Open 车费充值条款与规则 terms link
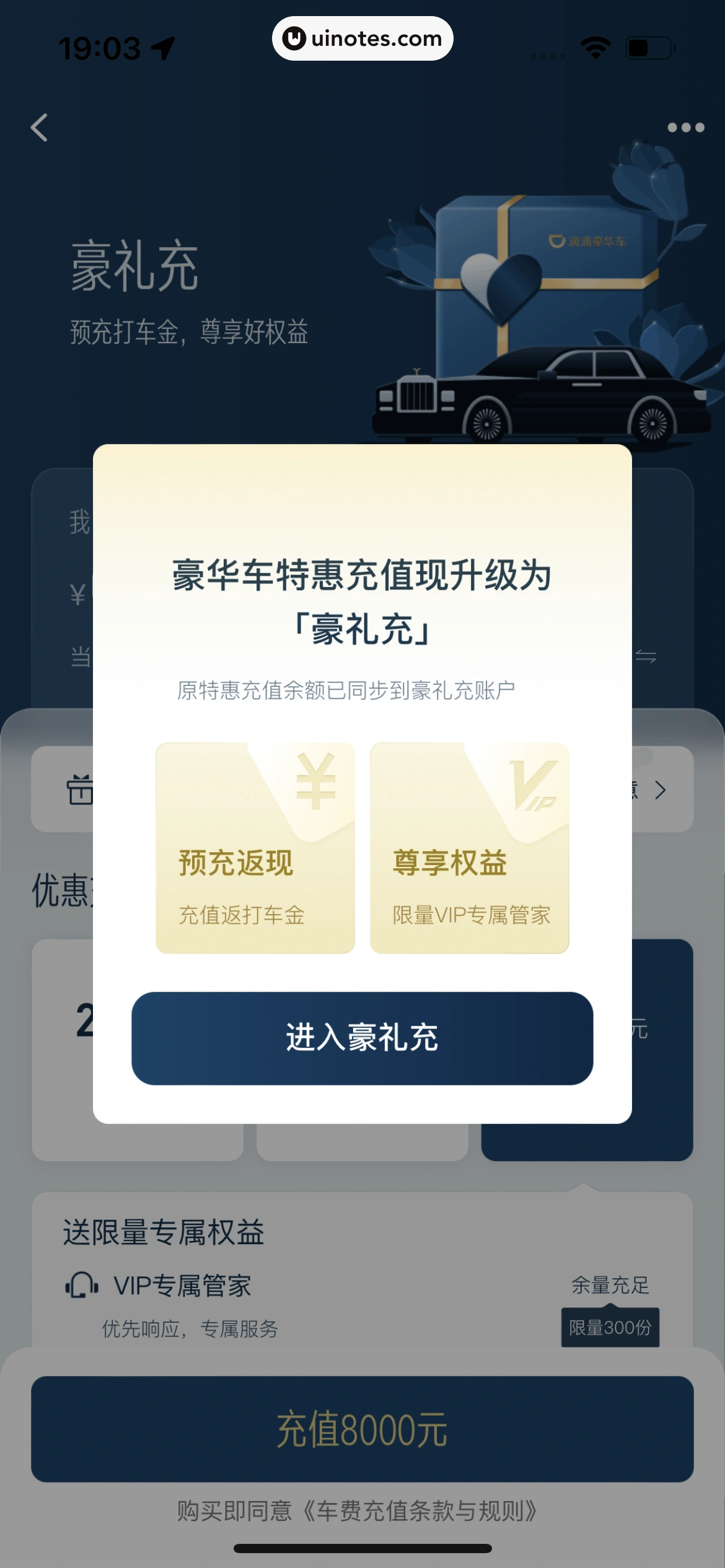Screen dimensions: 725x1568 pyautogui.click(x=420, y=1511)
